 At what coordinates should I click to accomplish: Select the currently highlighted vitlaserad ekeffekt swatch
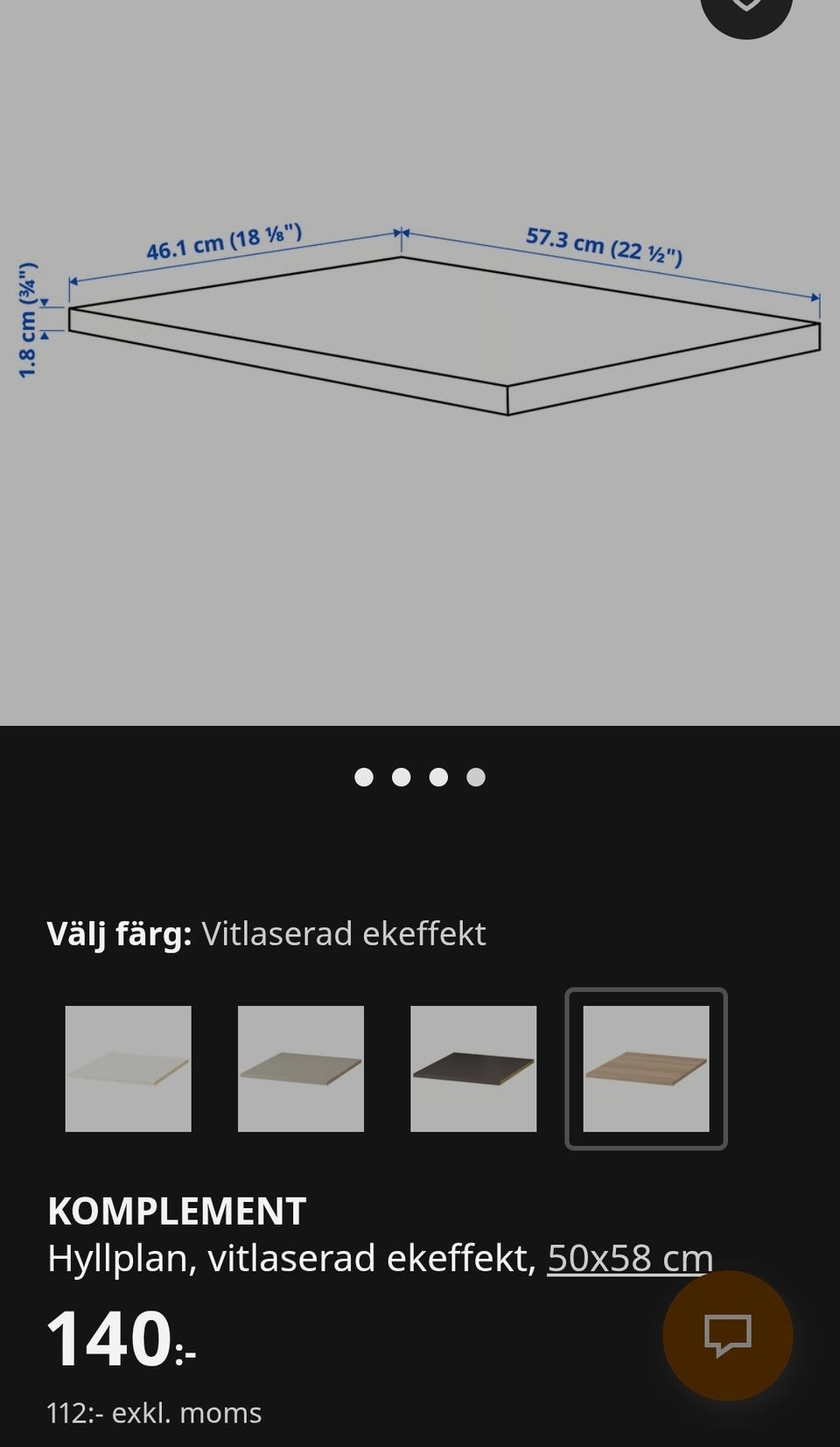646,1070
